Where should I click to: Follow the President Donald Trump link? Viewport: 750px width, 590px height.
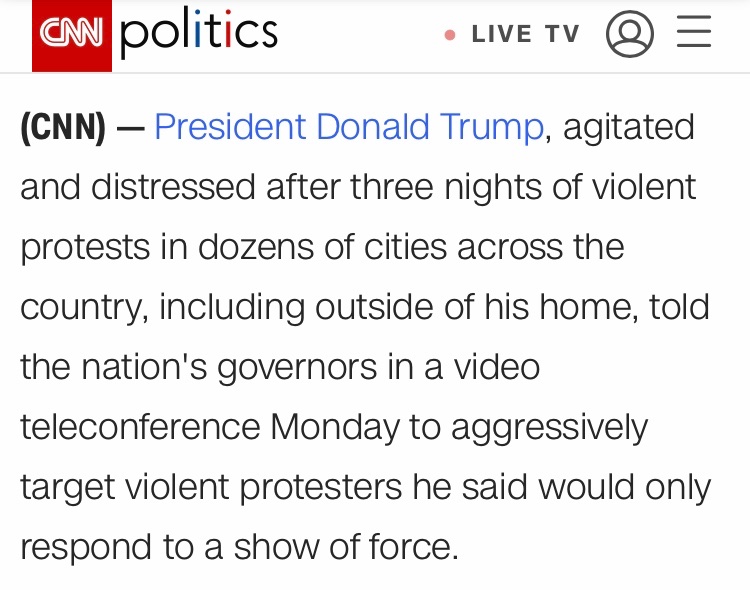[349, 127]
